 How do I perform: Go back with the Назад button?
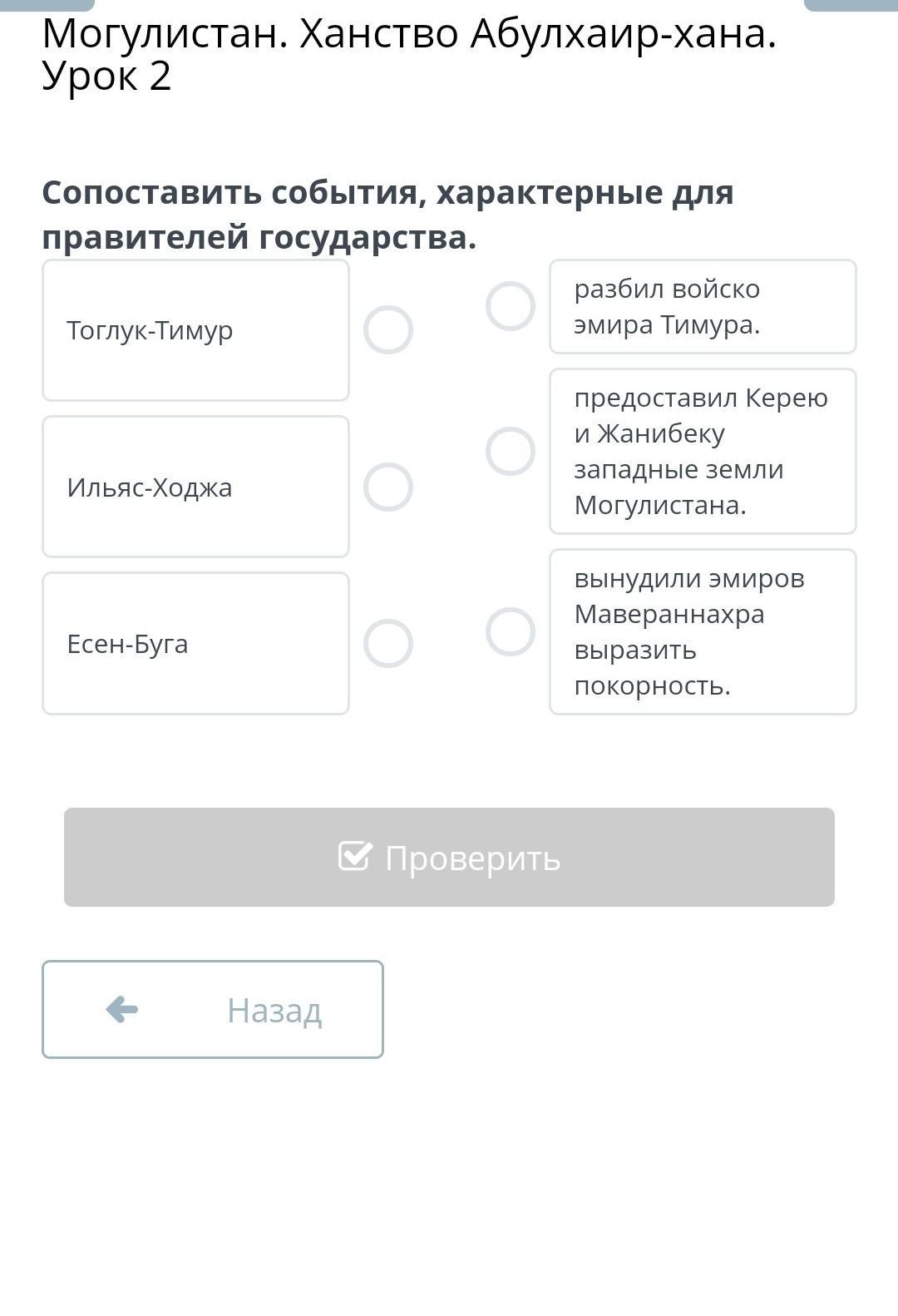tap(213, 1010)
